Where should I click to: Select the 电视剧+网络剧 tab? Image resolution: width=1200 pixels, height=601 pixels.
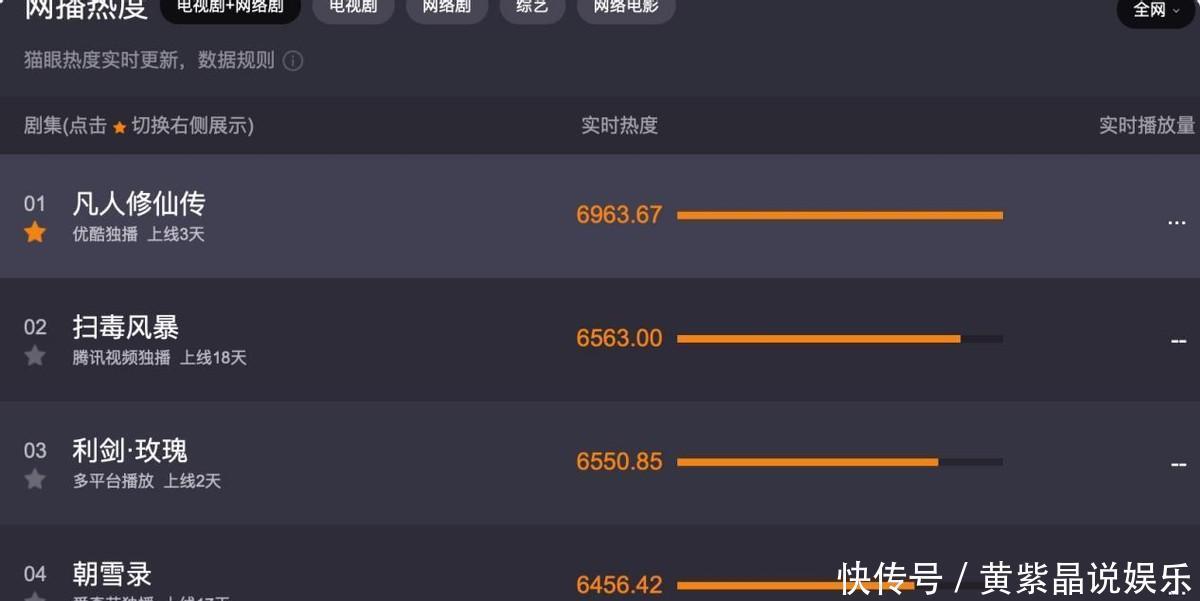pyautogui.click(x=230, y=8)
